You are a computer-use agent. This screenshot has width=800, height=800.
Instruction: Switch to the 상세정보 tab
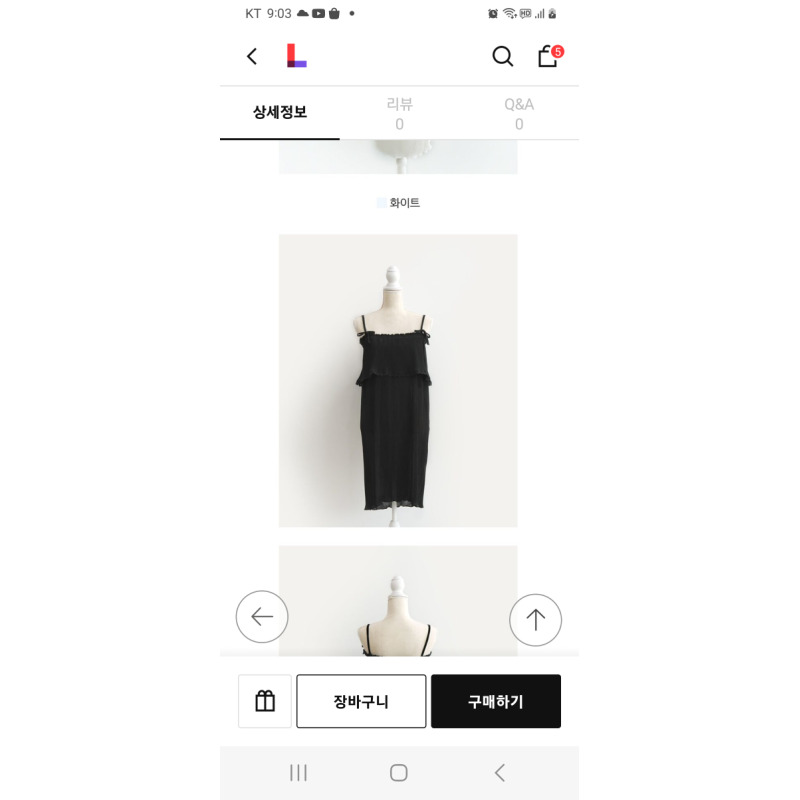tap(280, 112)
